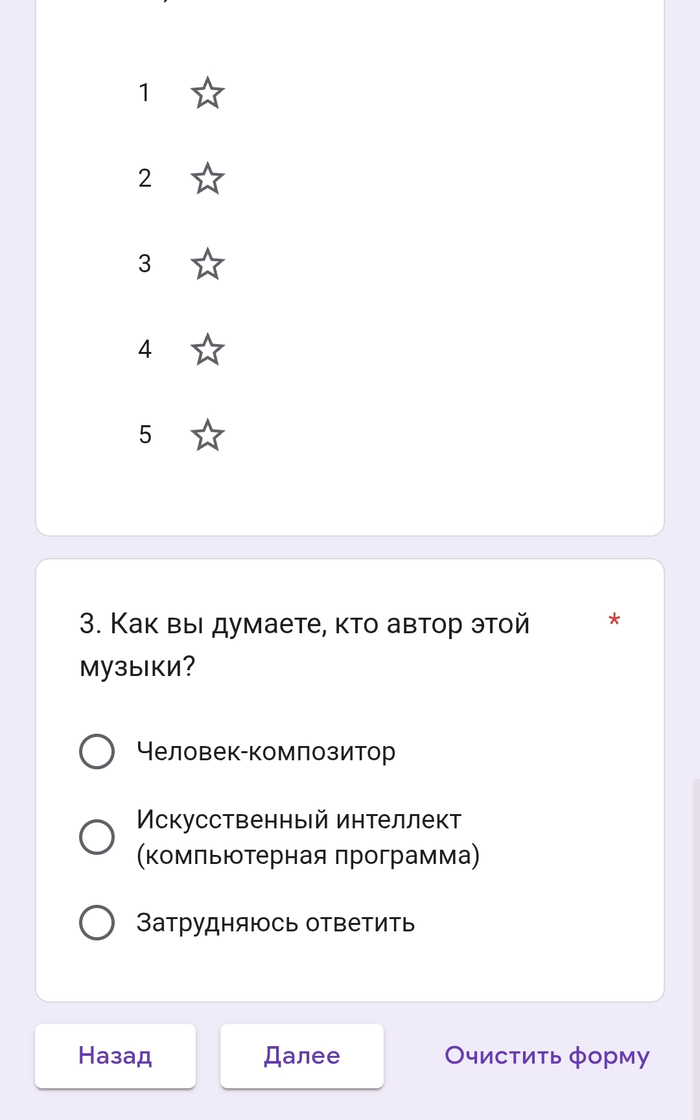Select the 2 star rating

(x=207, y=179)
